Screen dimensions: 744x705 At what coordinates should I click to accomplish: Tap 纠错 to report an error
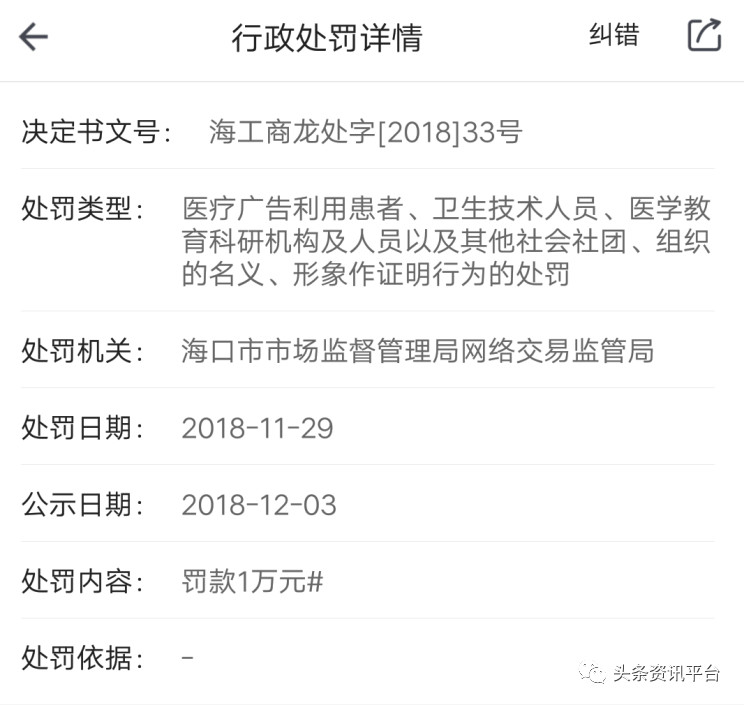pyautogui.click(x=613, y=35)
